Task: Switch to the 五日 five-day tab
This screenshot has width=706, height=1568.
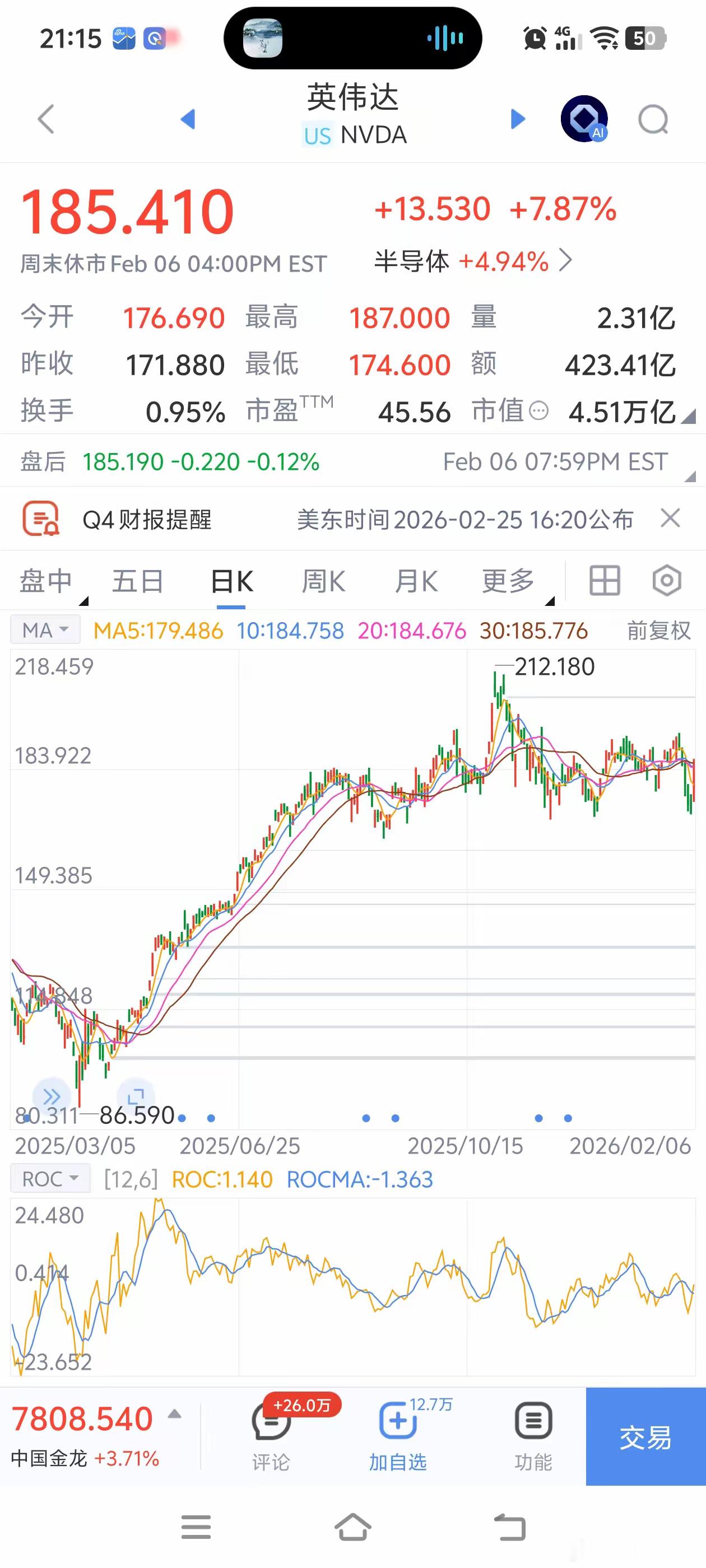Action: [x=138, y=580]
